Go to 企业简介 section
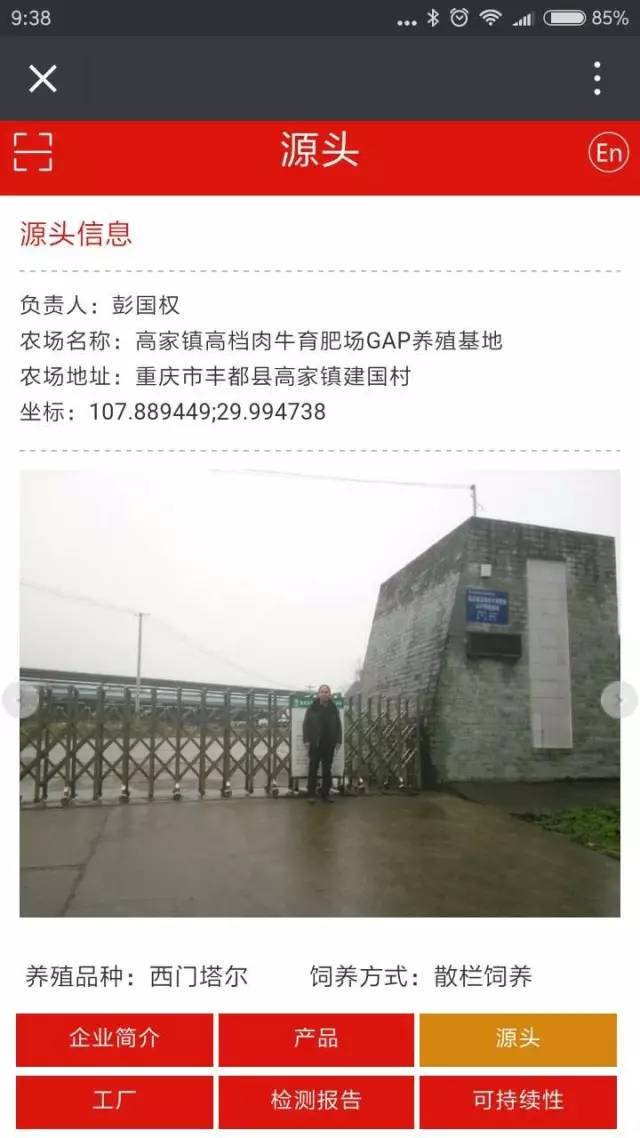 click(115, 1039)
